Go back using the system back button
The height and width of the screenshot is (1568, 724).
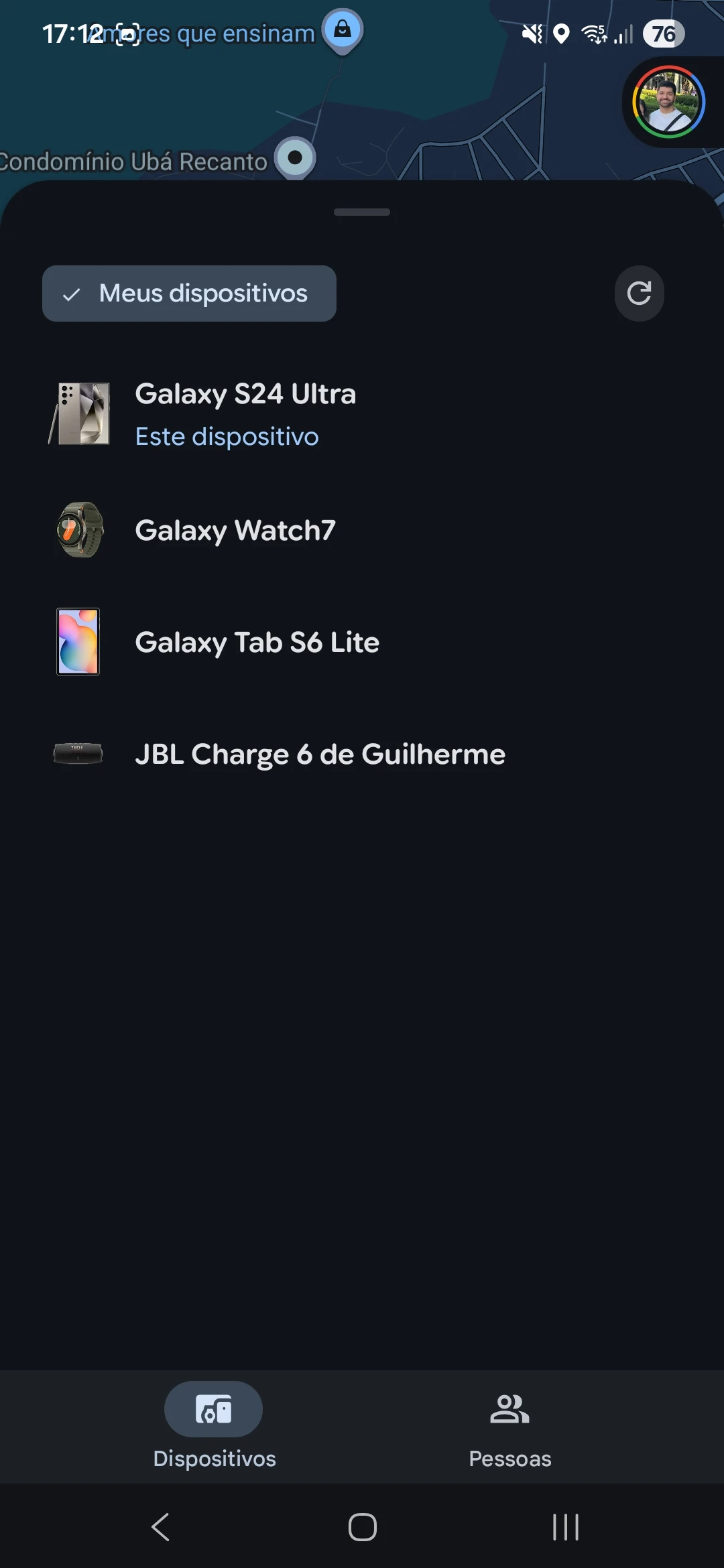160,1527
